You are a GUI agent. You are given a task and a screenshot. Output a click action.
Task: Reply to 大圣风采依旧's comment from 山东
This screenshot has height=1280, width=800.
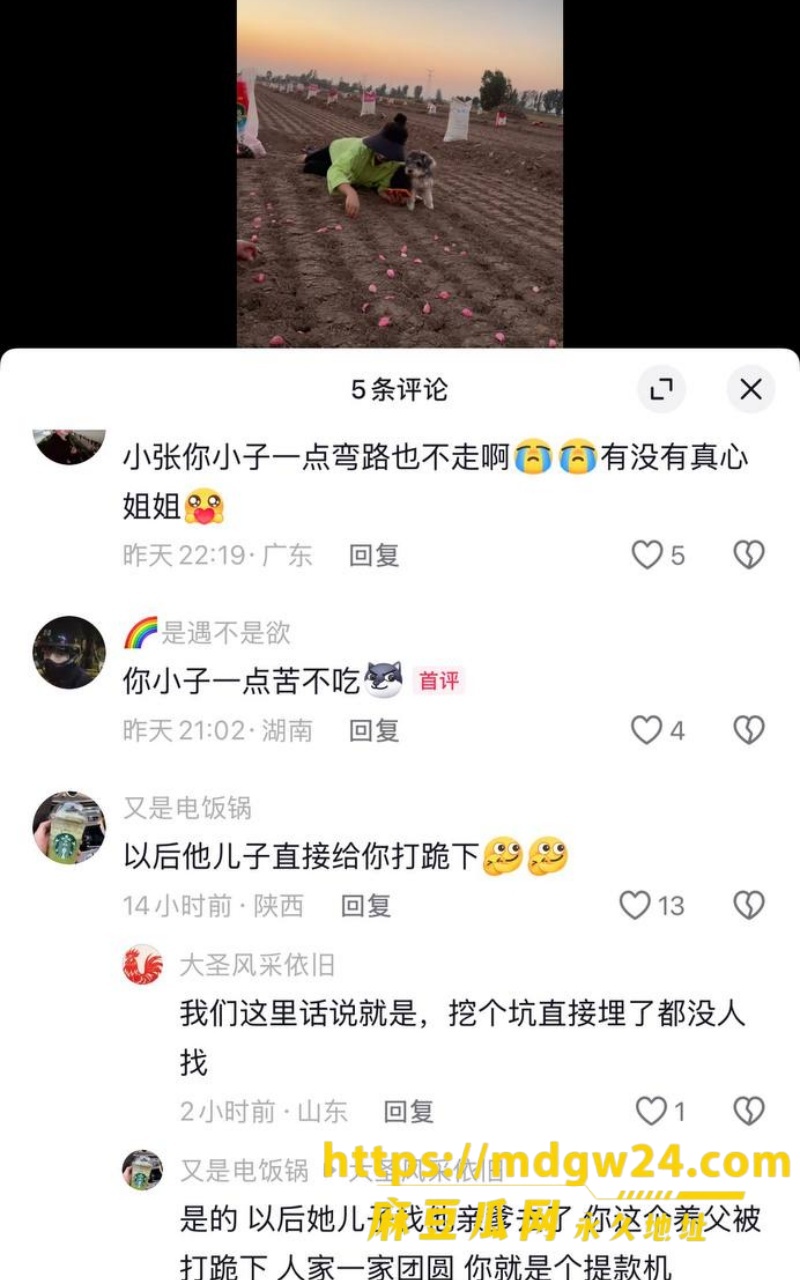coord(409,1110)
